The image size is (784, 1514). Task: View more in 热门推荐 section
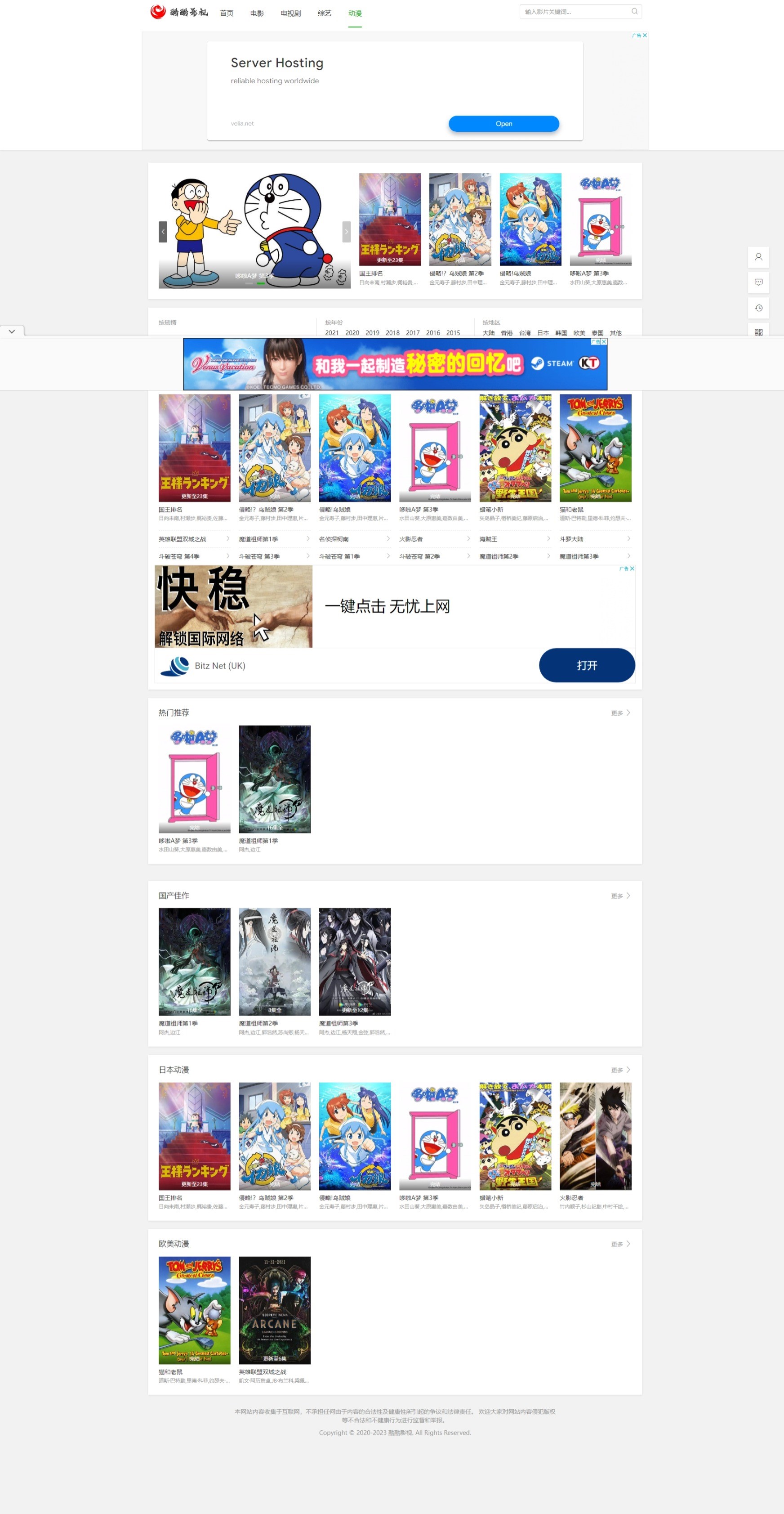620,713
